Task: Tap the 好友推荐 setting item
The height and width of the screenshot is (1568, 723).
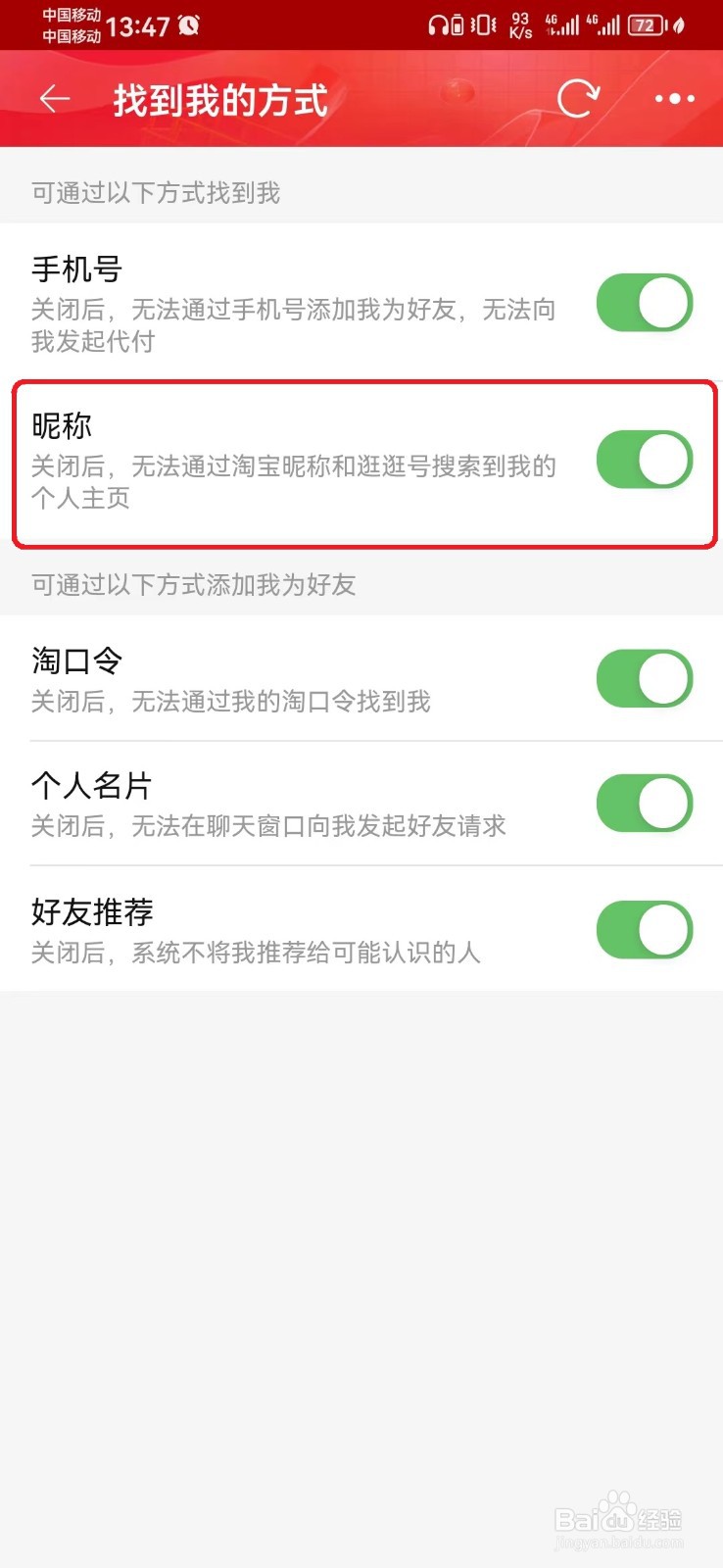Action: point(294,929)
